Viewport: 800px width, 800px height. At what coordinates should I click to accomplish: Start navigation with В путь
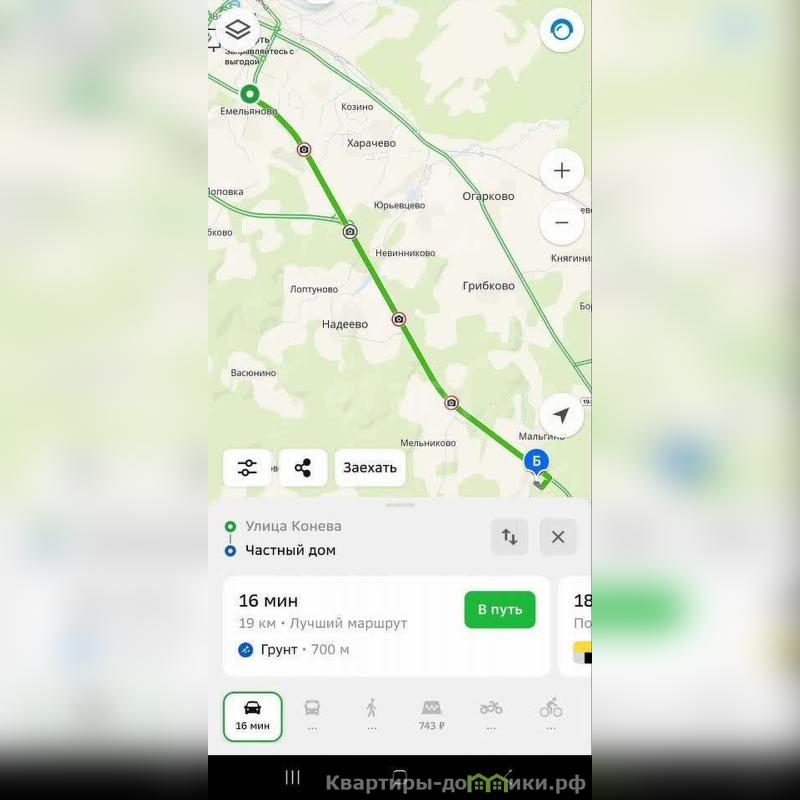[499, 610]
